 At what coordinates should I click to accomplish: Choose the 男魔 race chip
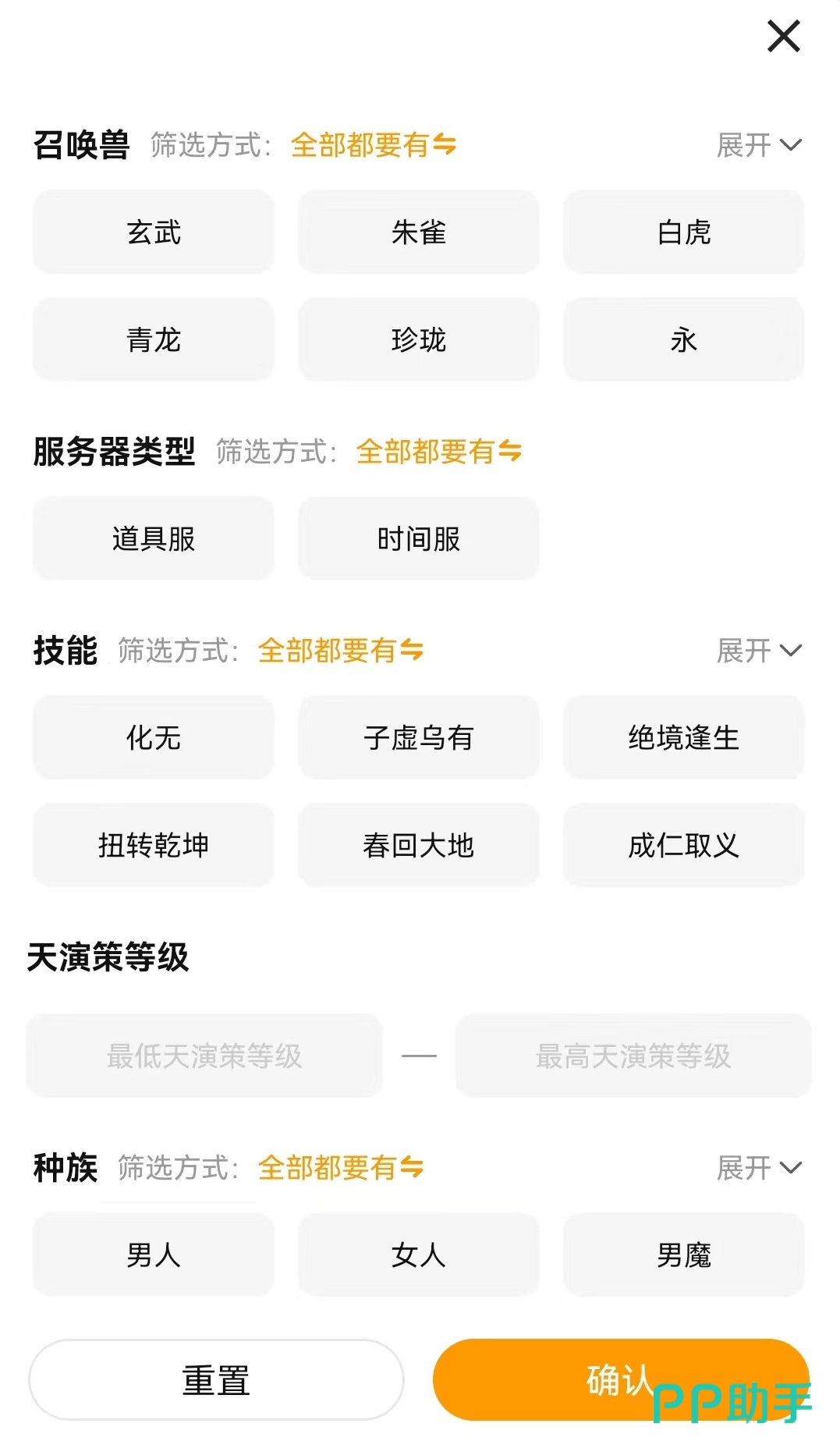pos(683,1255)
